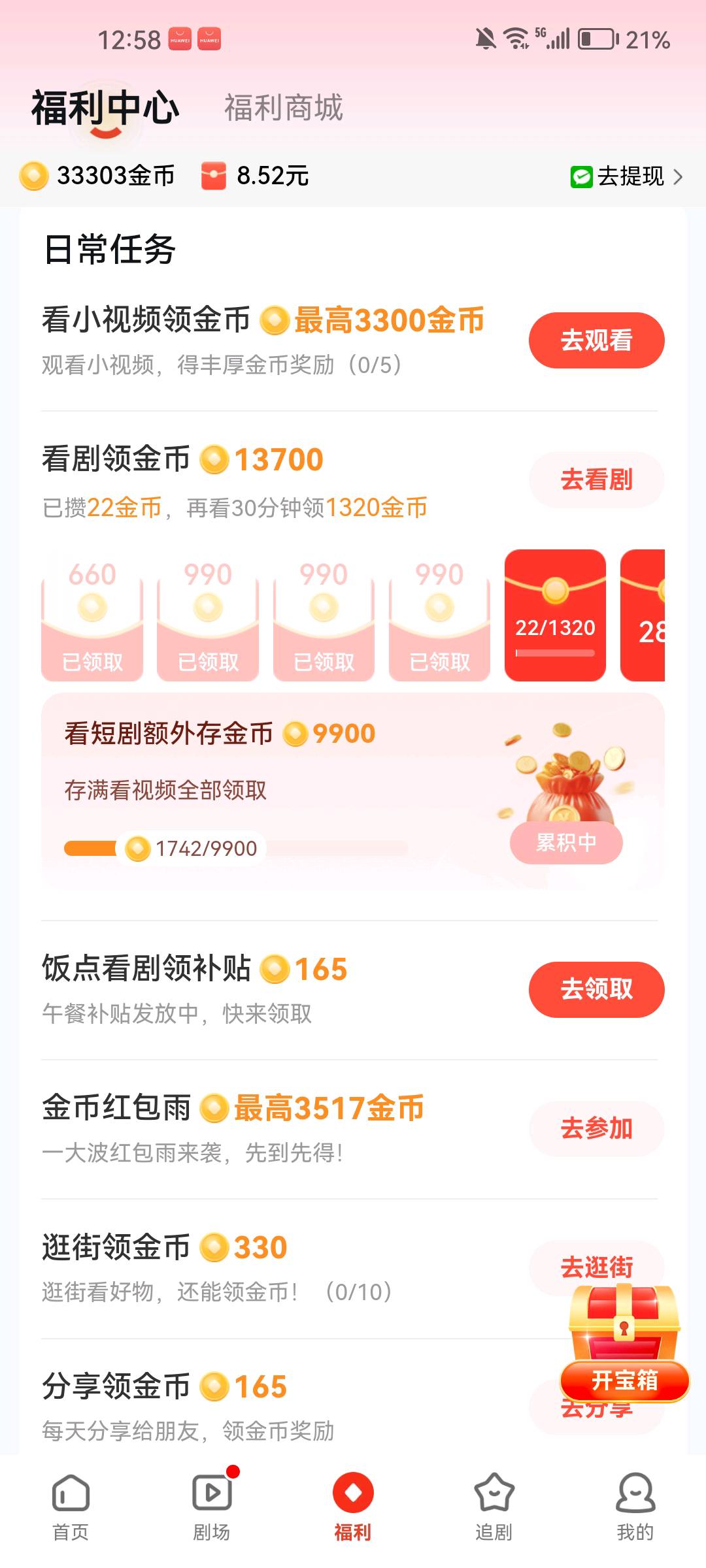Toggle the 累积中 accumulation status
This screenshot has width=706, height=1568.
(x=566, y=843)
